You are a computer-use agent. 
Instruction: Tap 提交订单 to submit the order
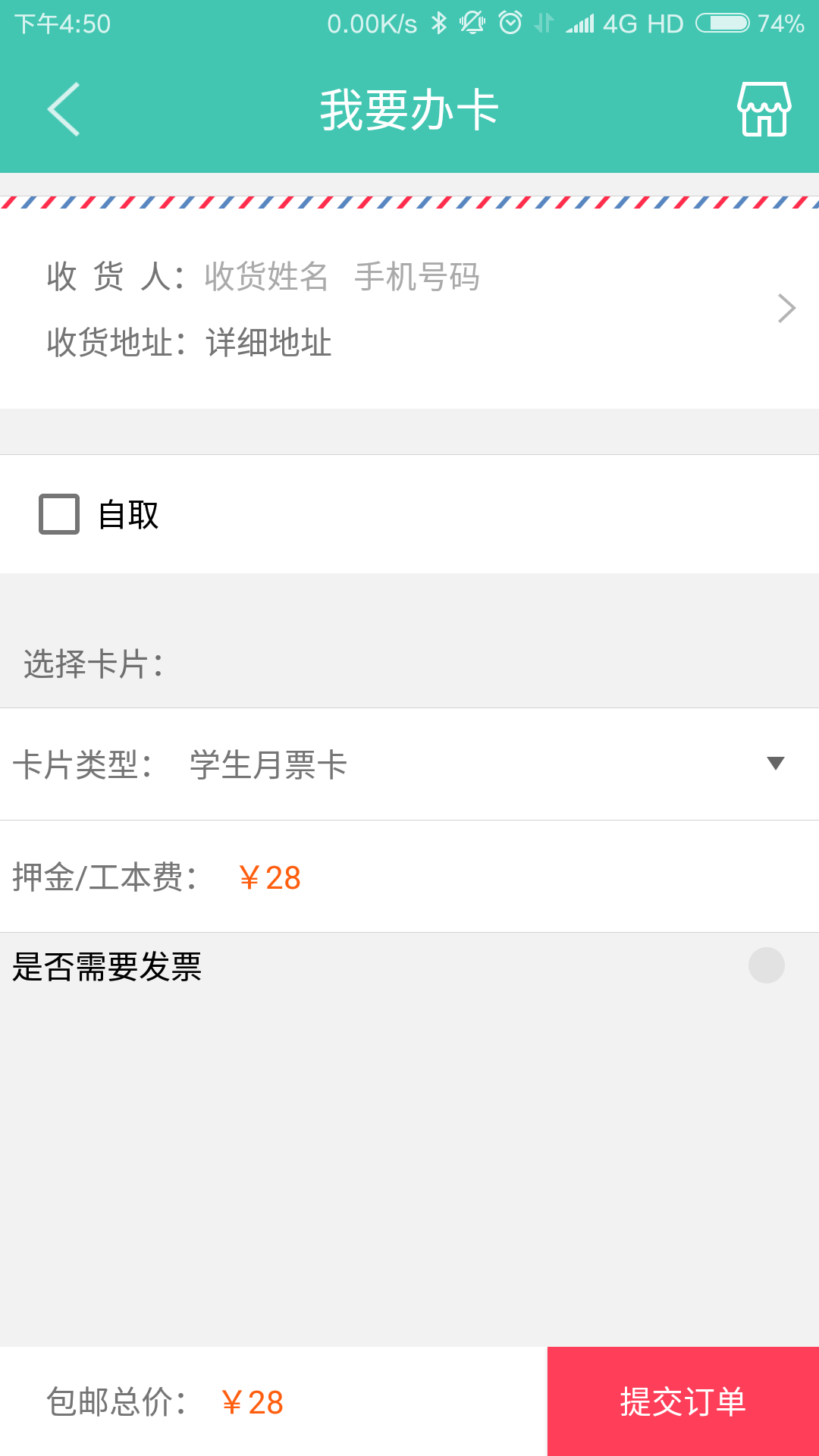click(x=682, y=1401)
